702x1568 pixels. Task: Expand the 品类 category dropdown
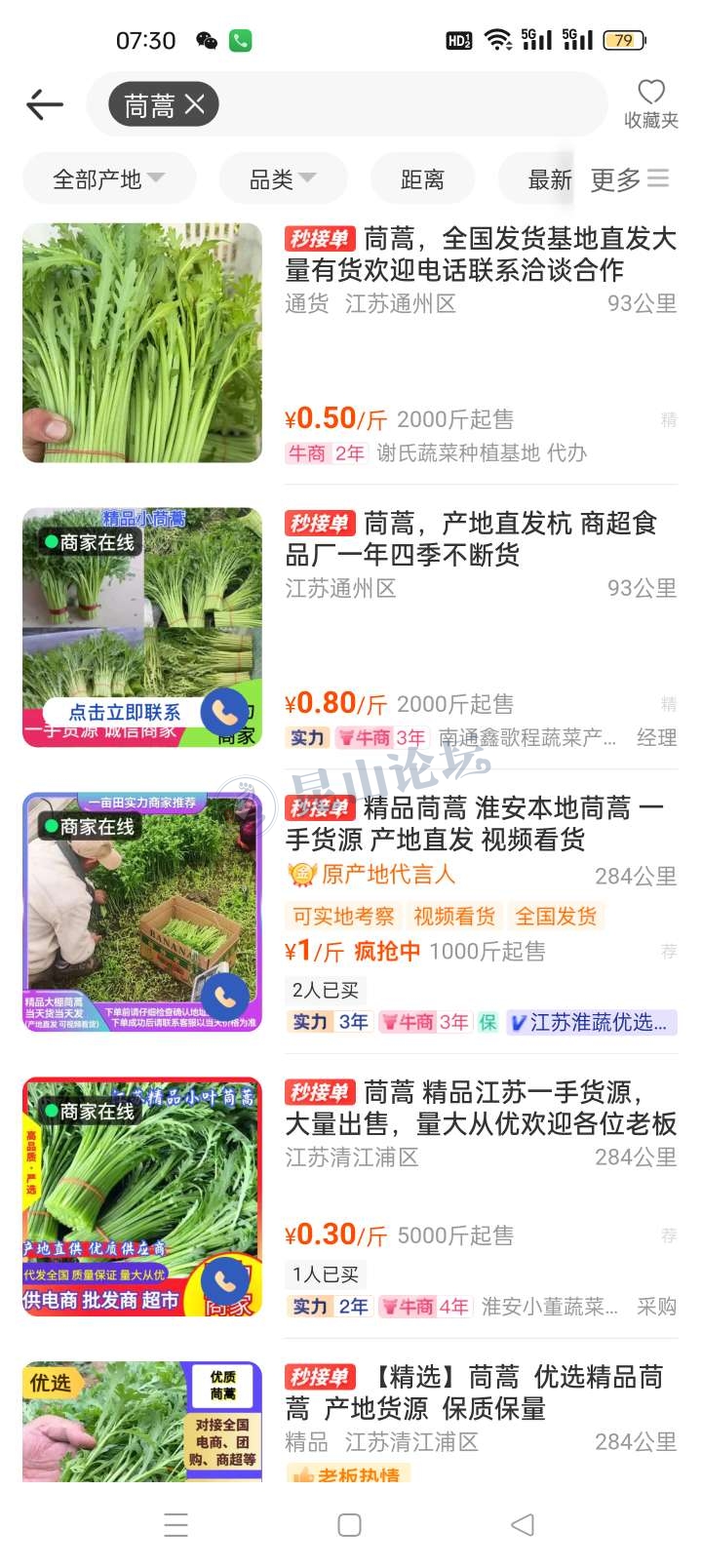(x=283, y=179)
